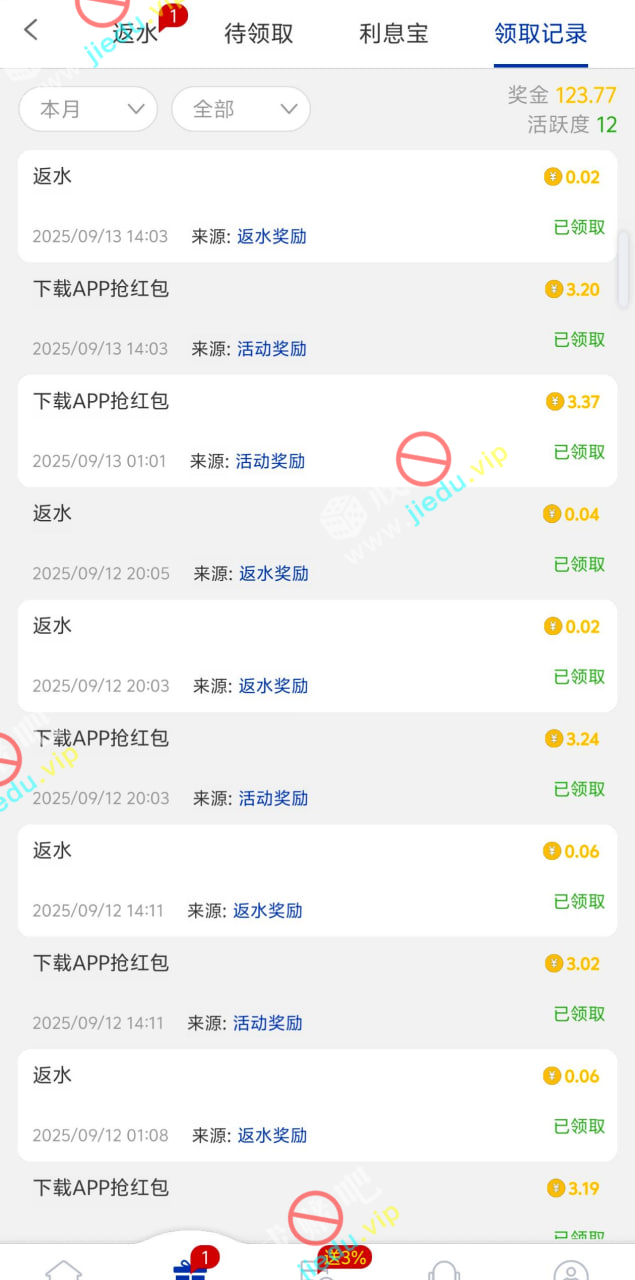Screen dimensions: 635x1280
Task: Open 返水奖励 link dated 09/12 20:05
Action: coord(273,574)
